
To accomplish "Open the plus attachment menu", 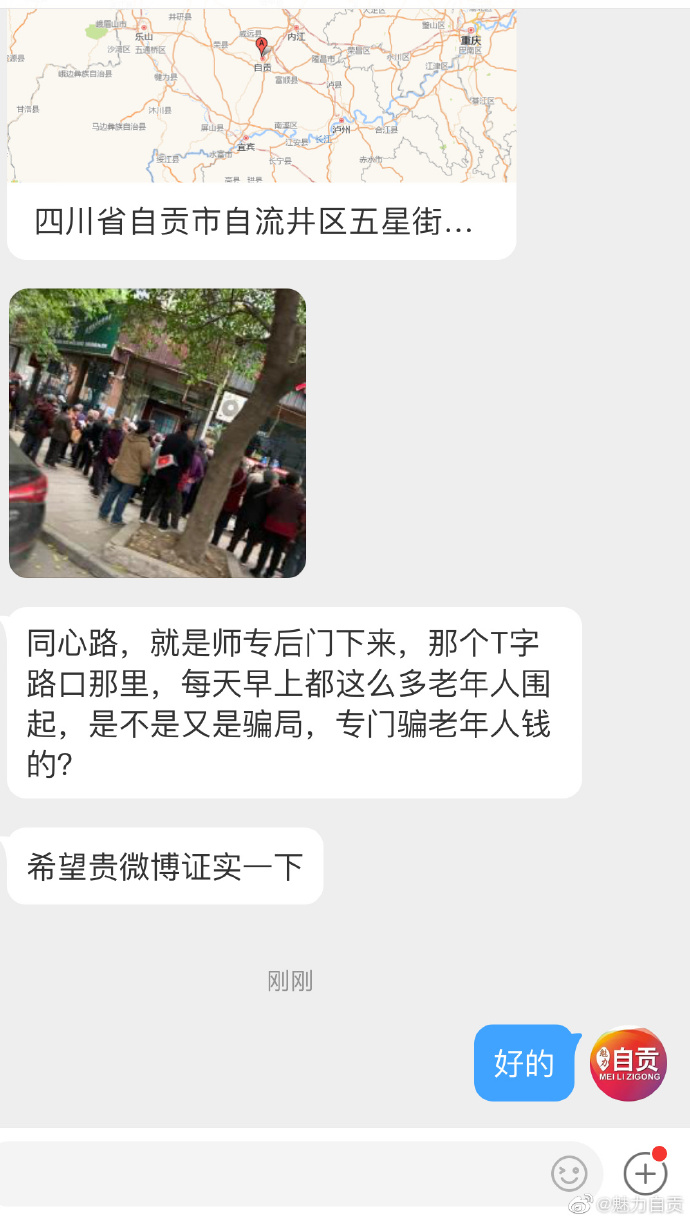I will click(645, 1172).
